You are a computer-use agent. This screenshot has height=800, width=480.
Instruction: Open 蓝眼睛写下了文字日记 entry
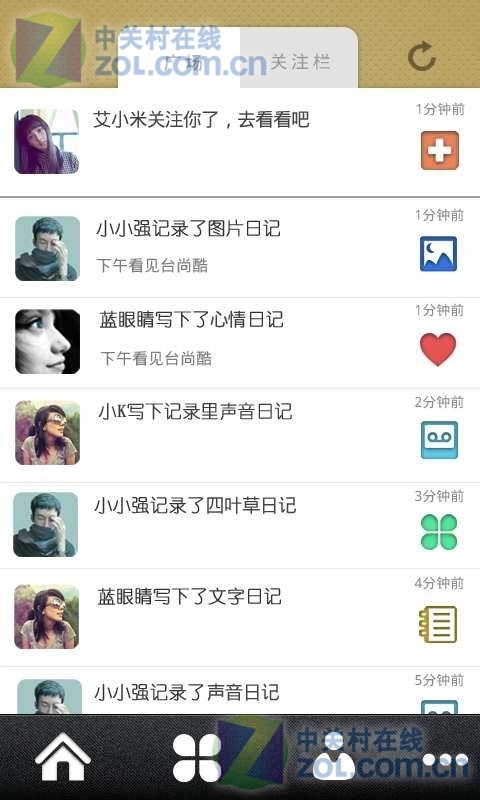point(240,617)
